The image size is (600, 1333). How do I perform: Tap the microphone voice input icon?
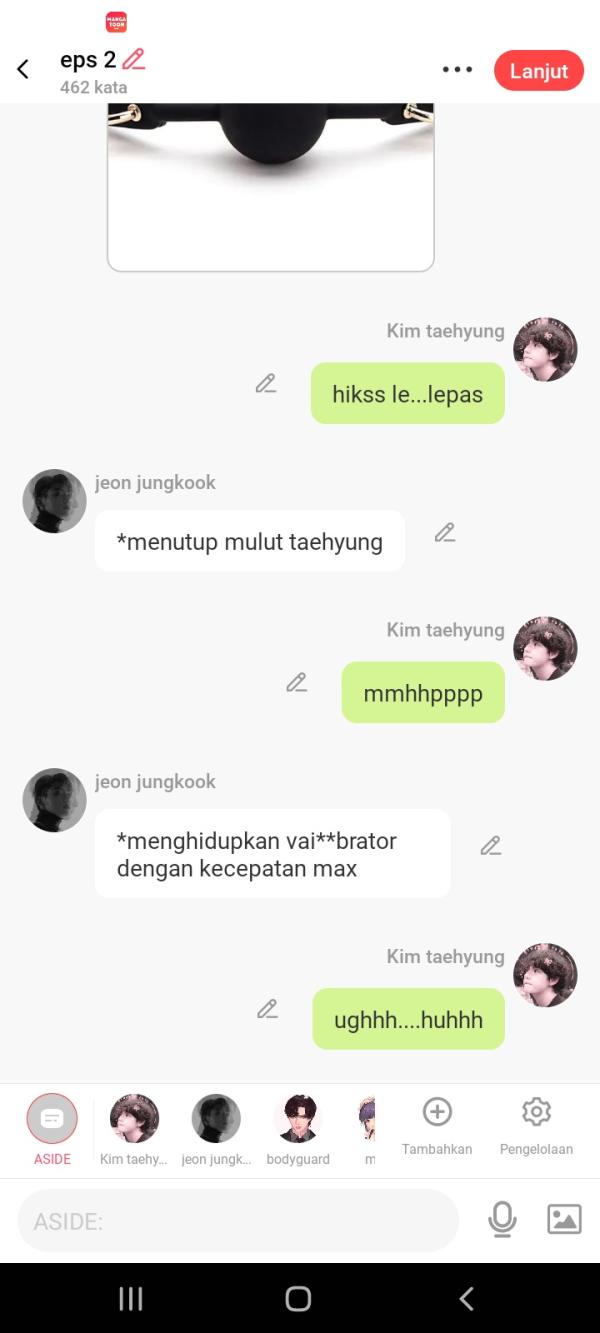pyautogui.click(x=502, y=1219)
